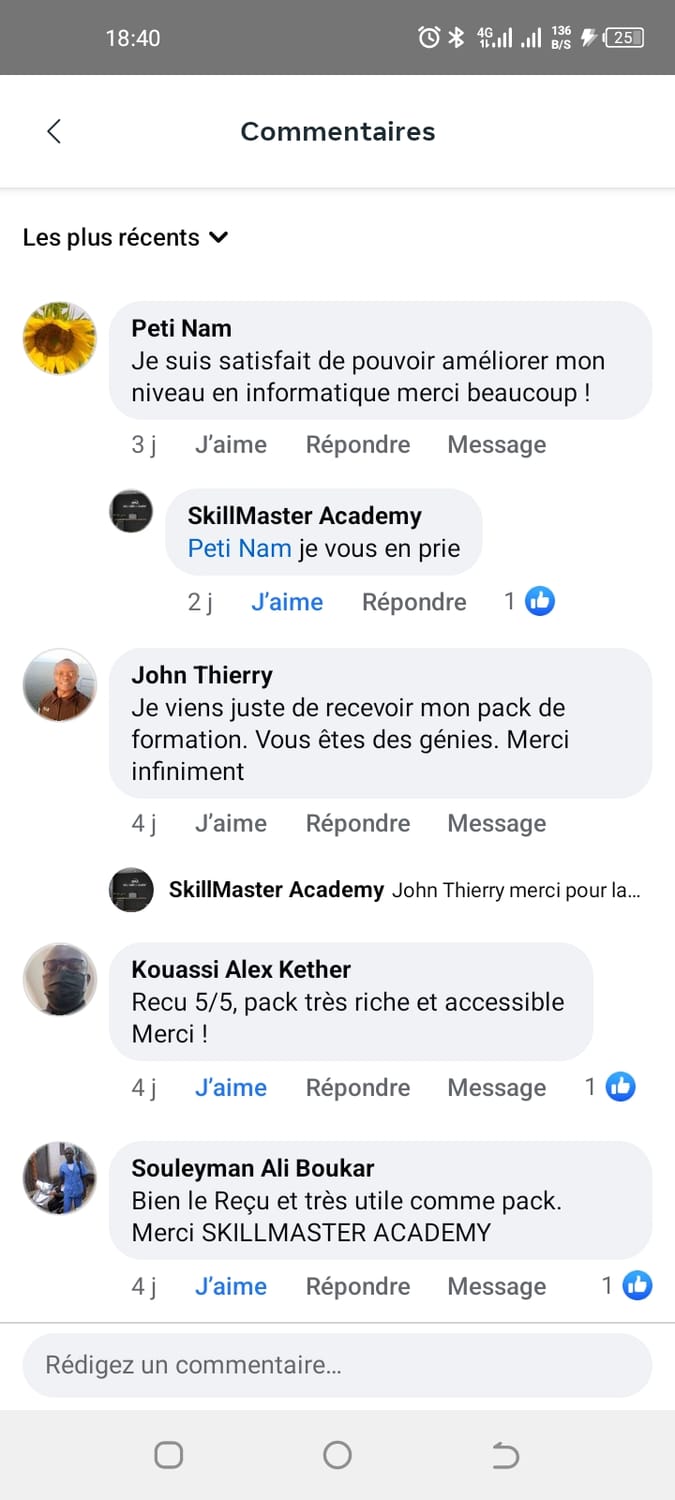
Task: Remove like from Kouassi Alex Kether's comment
Action: [230, 1088]
